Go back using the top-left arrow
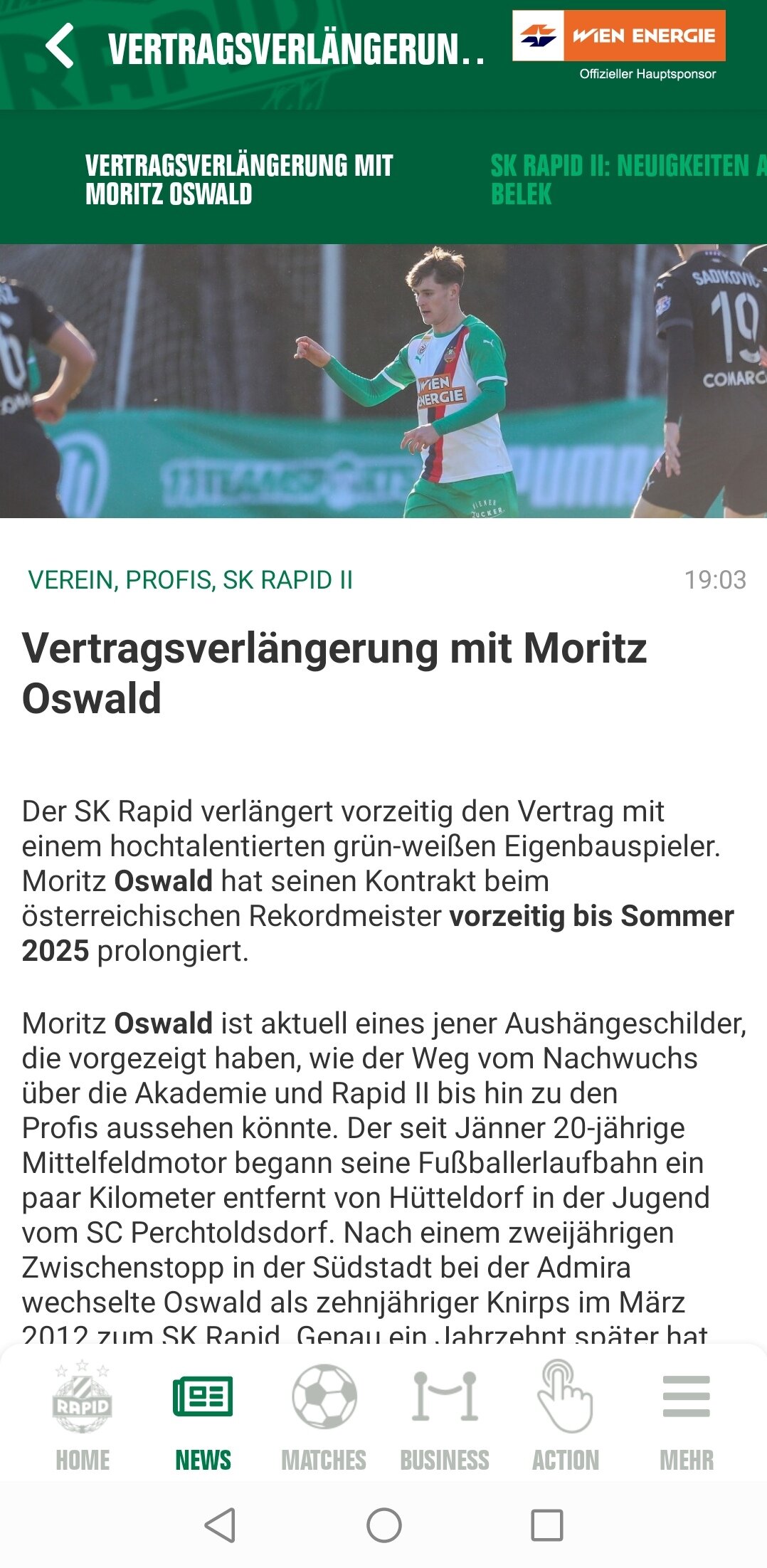767x1568 pixels. click(60, 46)
